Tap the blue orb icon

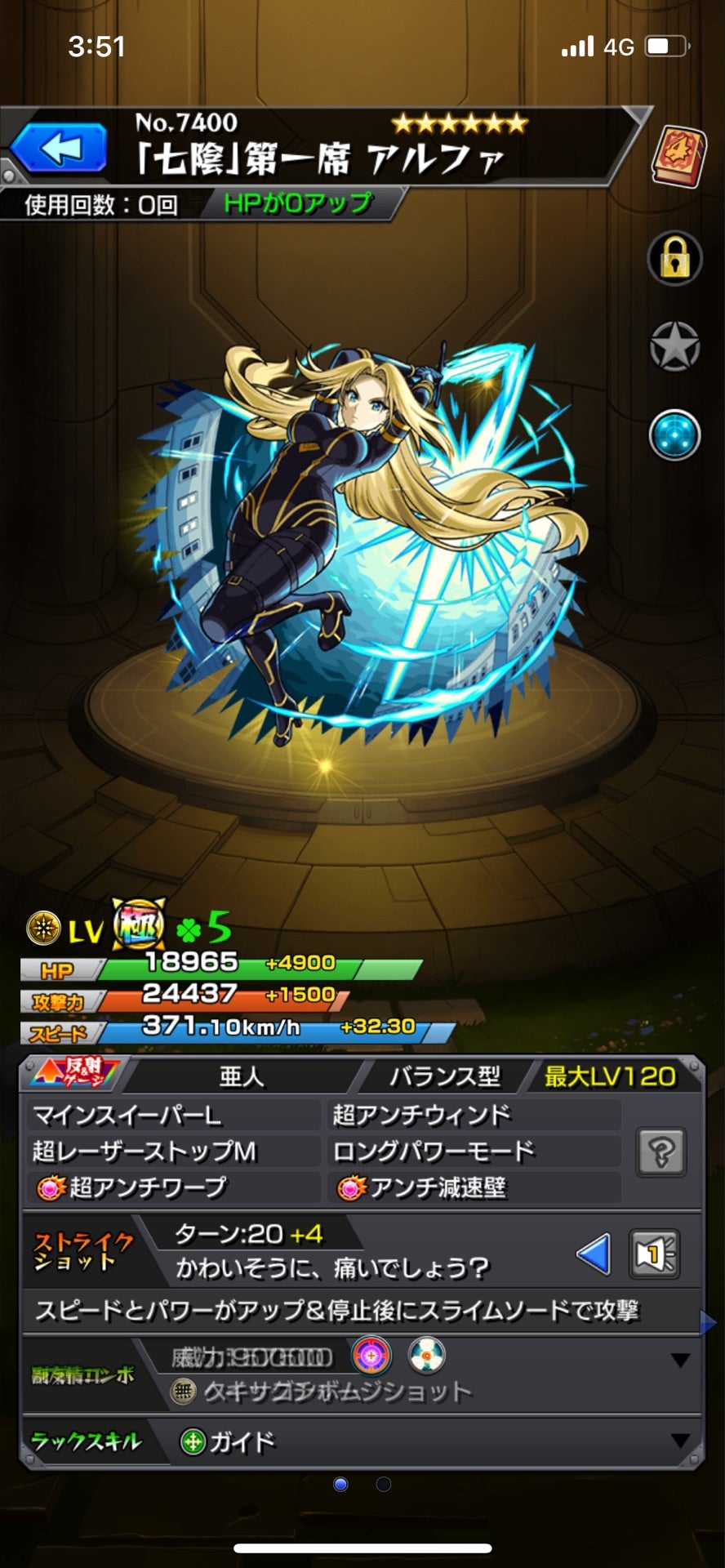(x=674, y=434)
